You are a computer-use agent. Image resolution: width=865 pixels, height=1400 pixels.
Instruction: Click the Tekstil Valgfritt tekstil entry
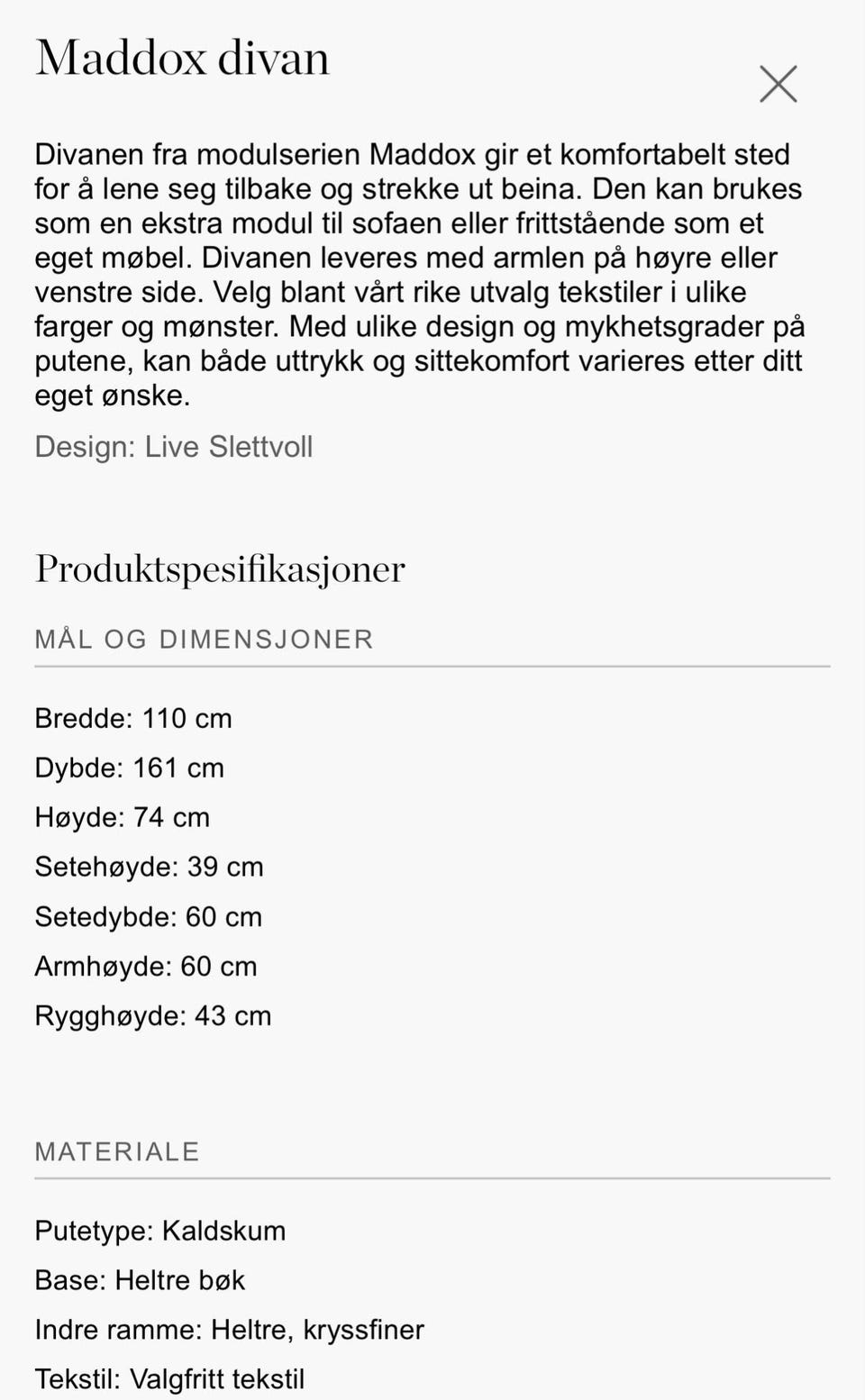point(169,1378)
